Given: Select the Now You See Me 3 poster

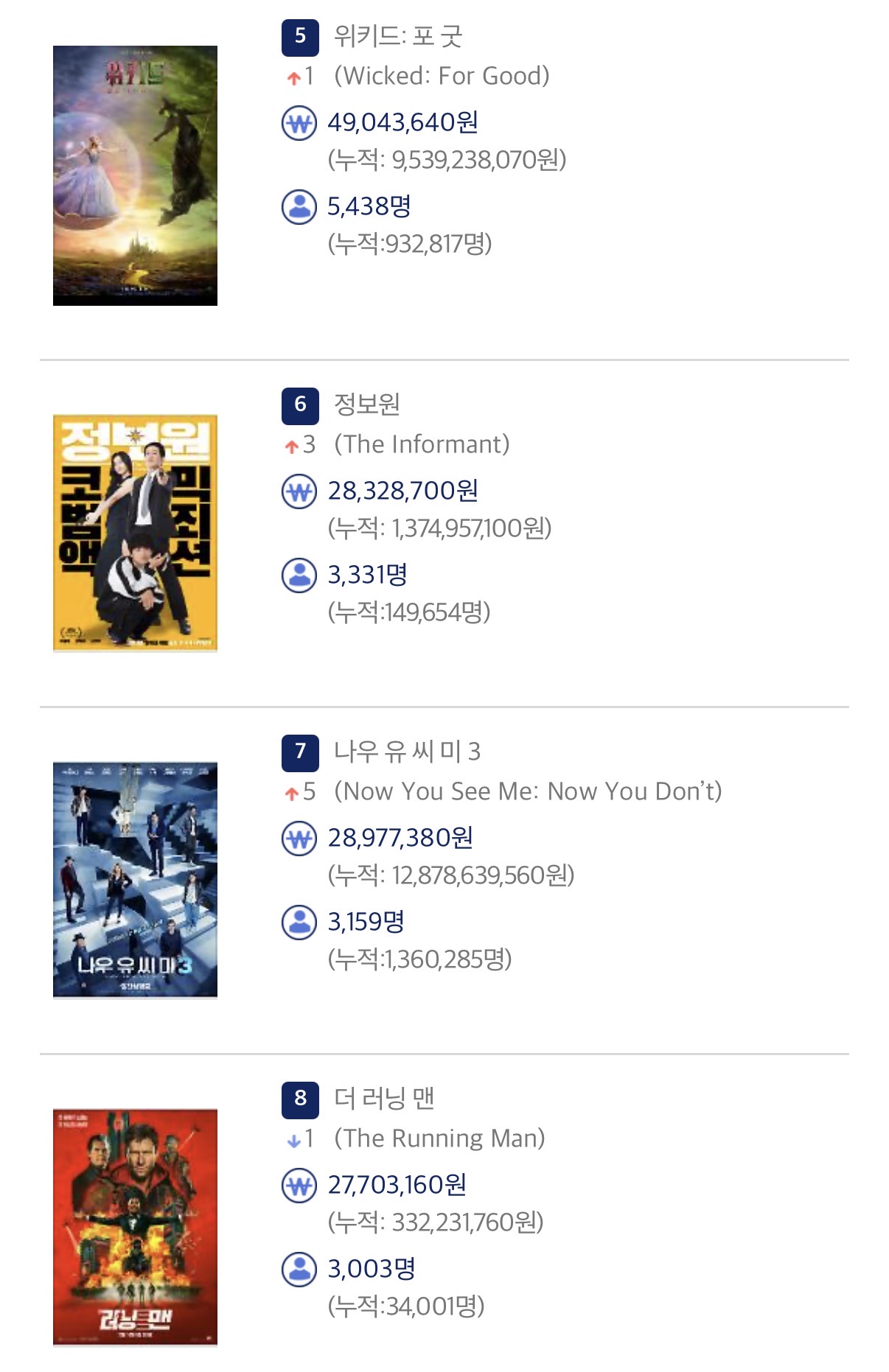Looking at the screenshot, I should pyautogui.click(x=135, y=880).
